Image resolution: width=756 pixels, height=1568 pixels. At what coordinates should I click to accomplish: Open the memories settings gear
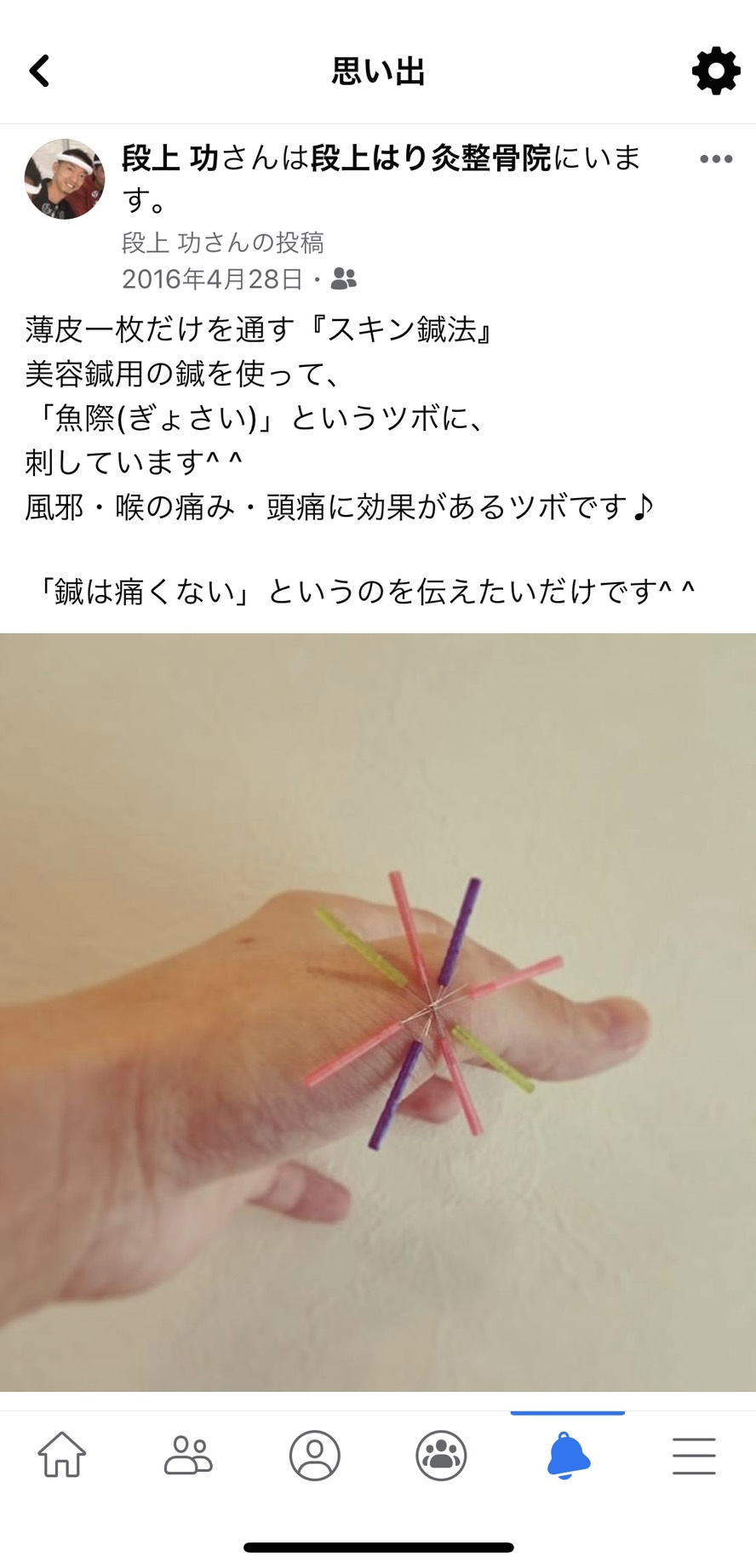(715, 72)
